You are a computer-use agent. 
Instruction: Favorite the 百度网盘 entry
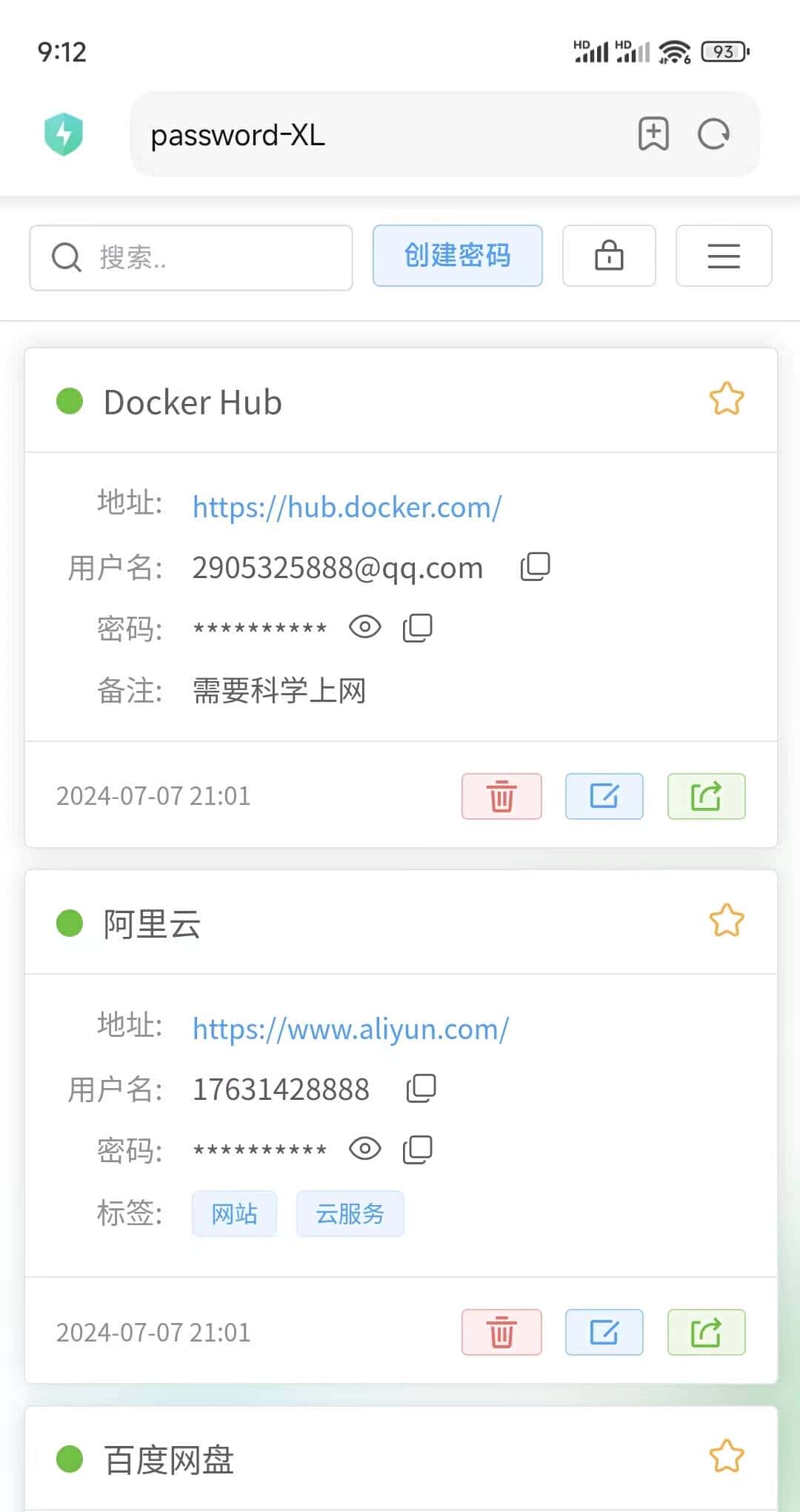(726, 1456)
